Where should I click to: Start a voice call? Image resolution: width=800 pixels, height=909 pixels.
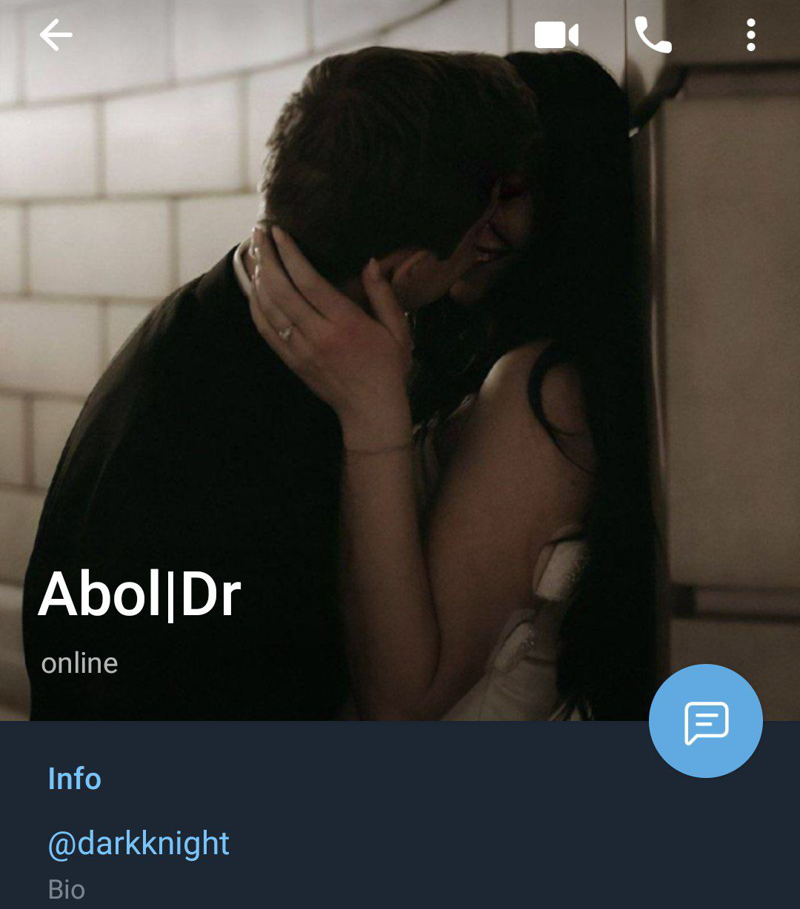pyautogui.click(x=653, y=36)
